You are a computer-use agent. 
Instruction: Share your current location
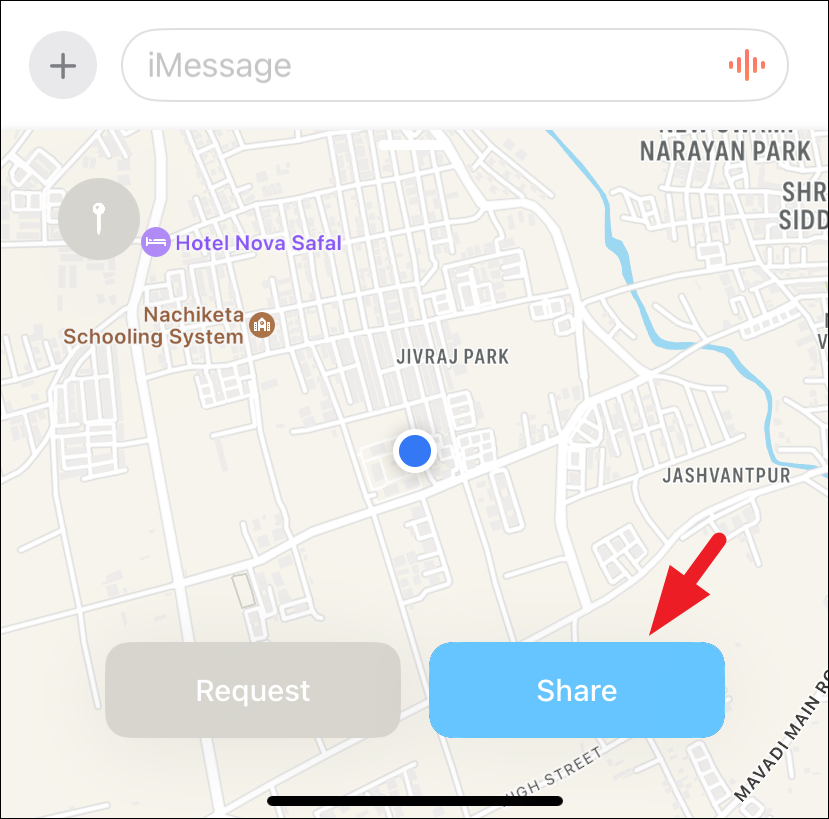[x=577, y=690]
